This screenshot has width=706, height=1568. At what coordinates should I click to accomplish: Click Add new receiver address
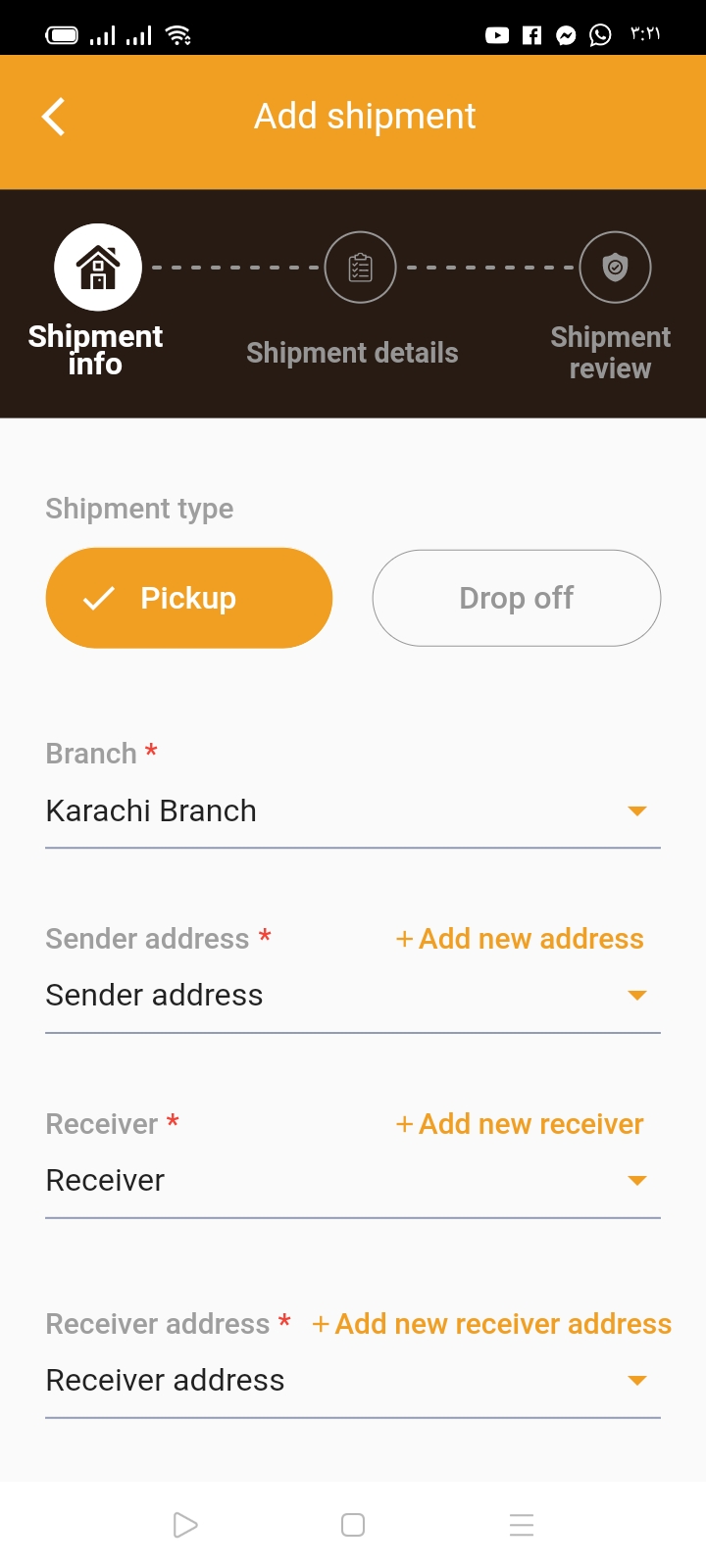(x=491, y=1323)
